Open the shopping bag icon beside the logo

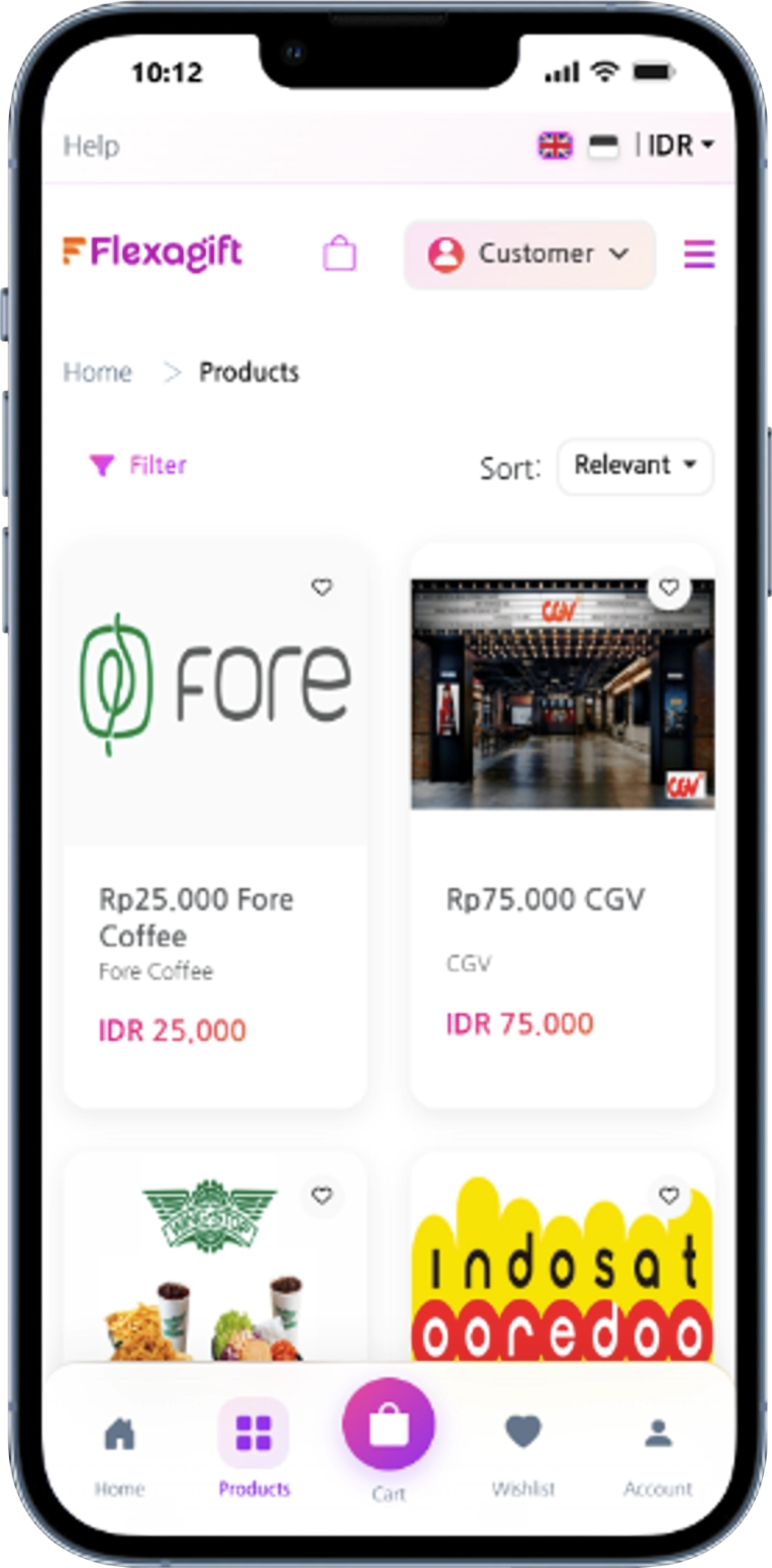pos(339,253)
